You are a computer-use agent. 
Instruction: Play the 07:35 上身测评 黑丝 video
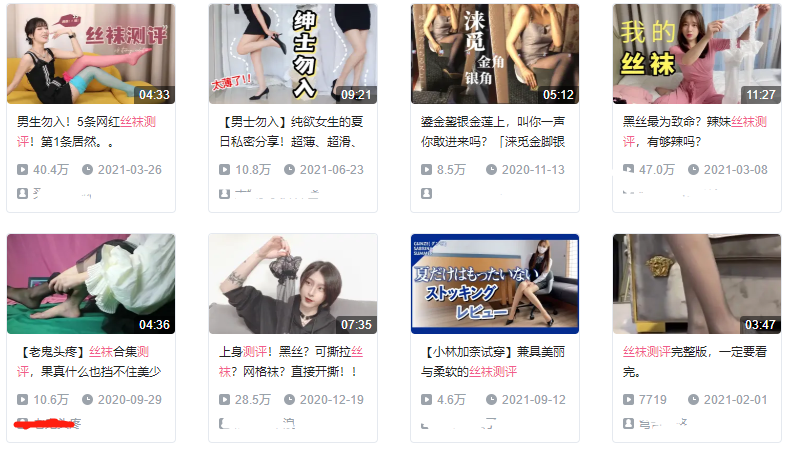tap(293, 284)
